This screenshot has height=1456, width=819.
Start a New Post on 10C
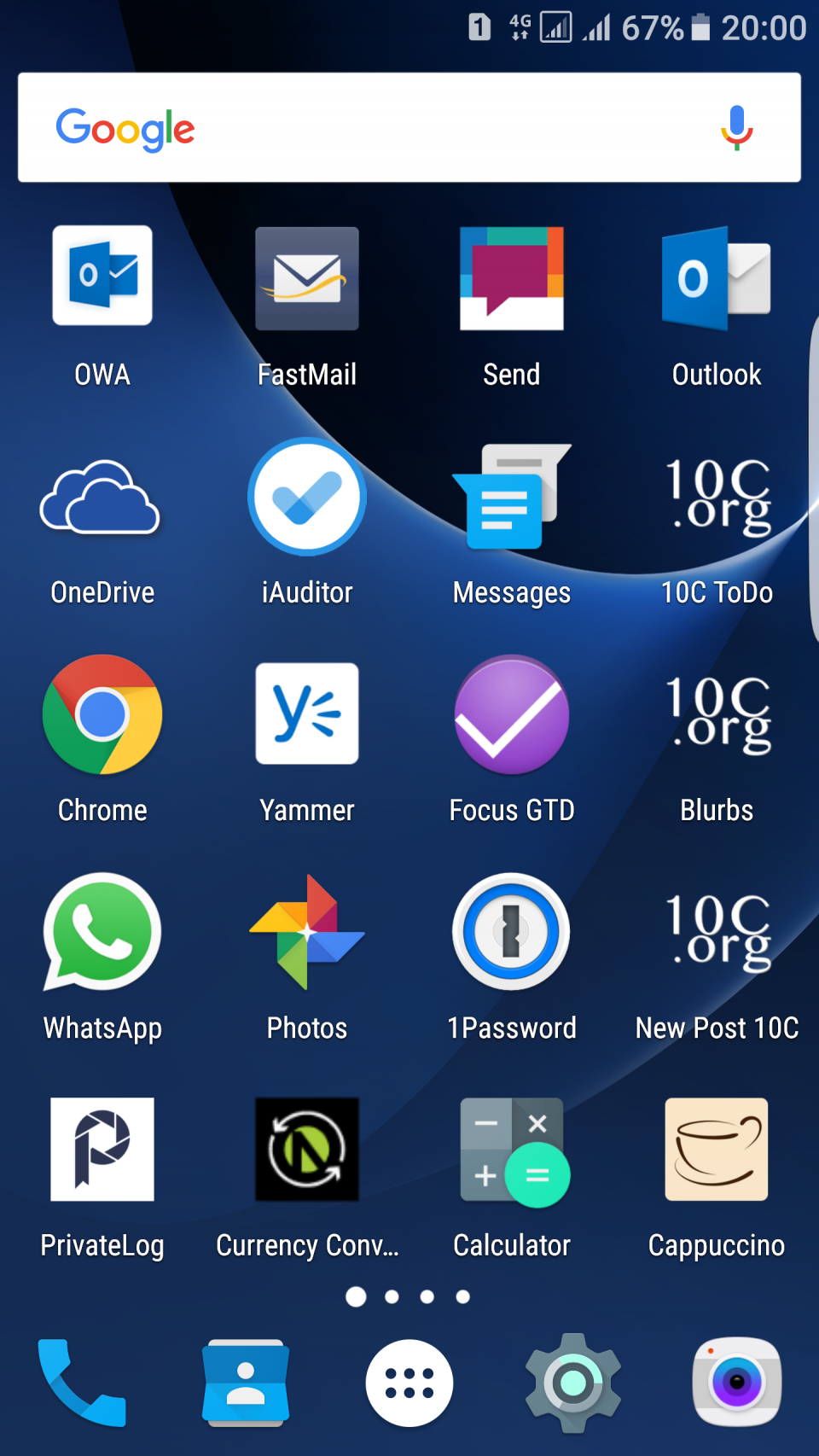coord(717,933)
